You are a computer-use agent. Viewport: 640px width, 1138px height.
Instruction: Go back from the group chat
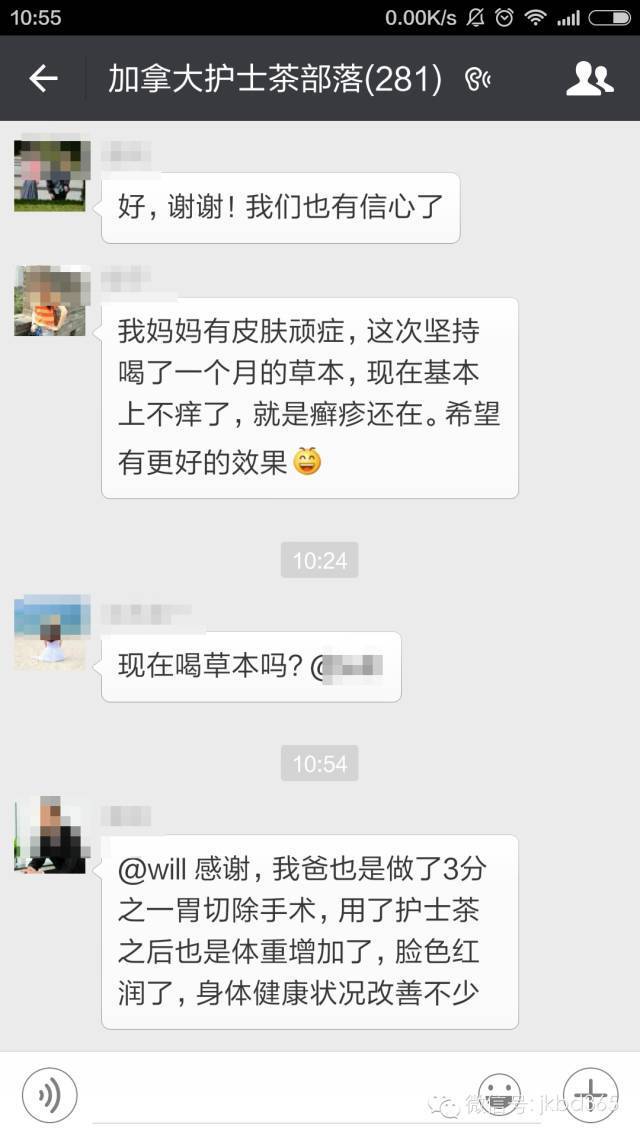pos(43,78)
